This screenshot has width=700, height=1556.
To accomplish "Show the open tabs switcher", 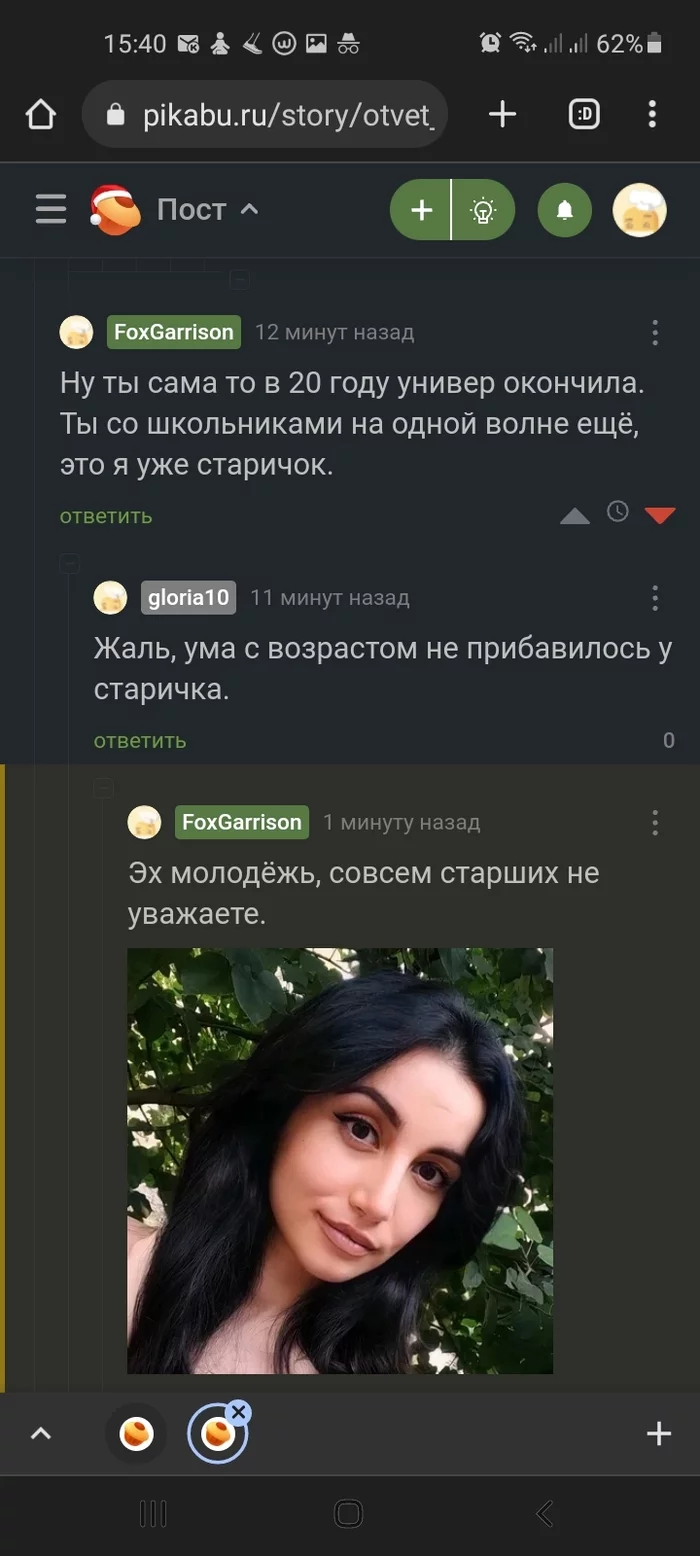I will [584, 115].
